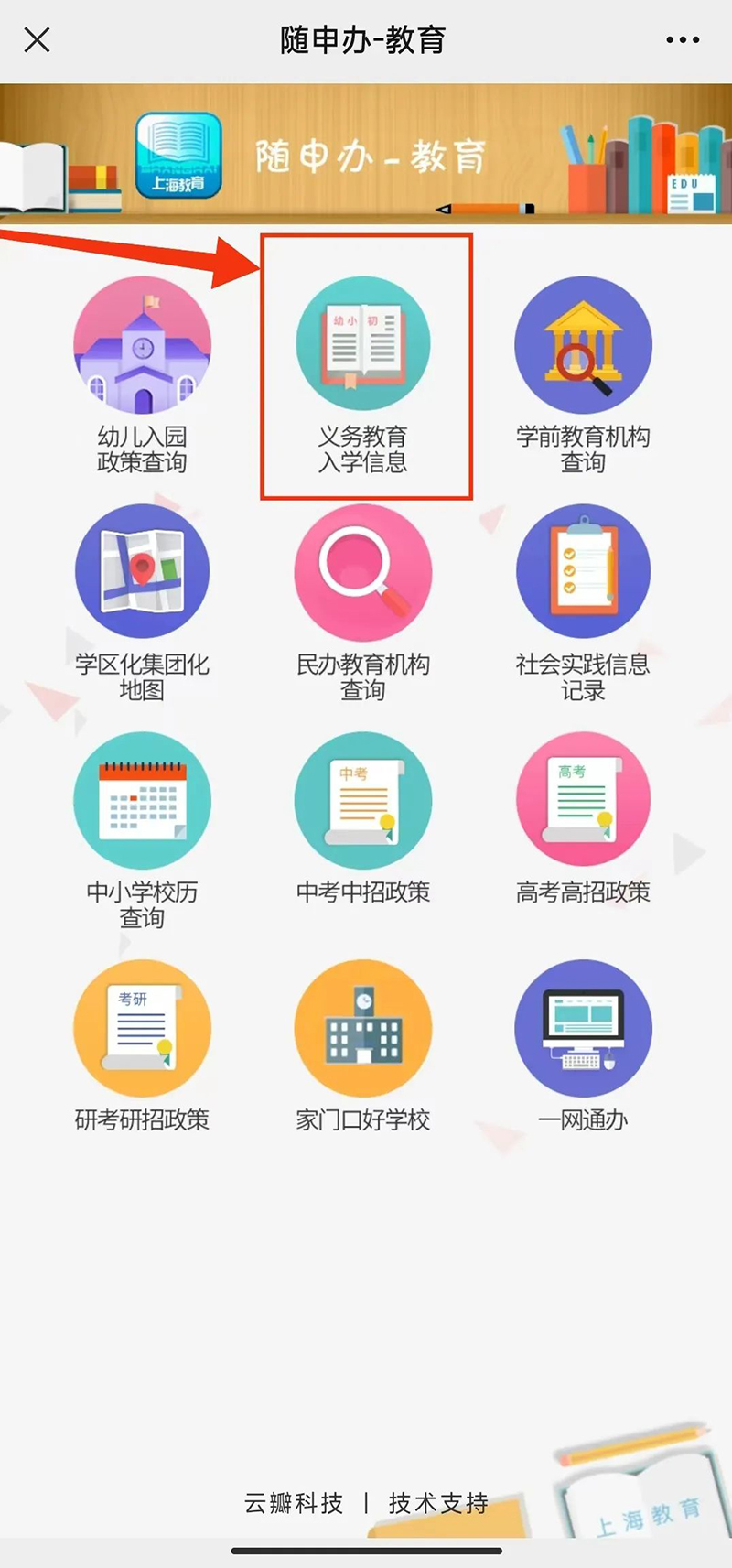
Task: Close the 随申办-教育 page
Action: click(x=37, y=40)
